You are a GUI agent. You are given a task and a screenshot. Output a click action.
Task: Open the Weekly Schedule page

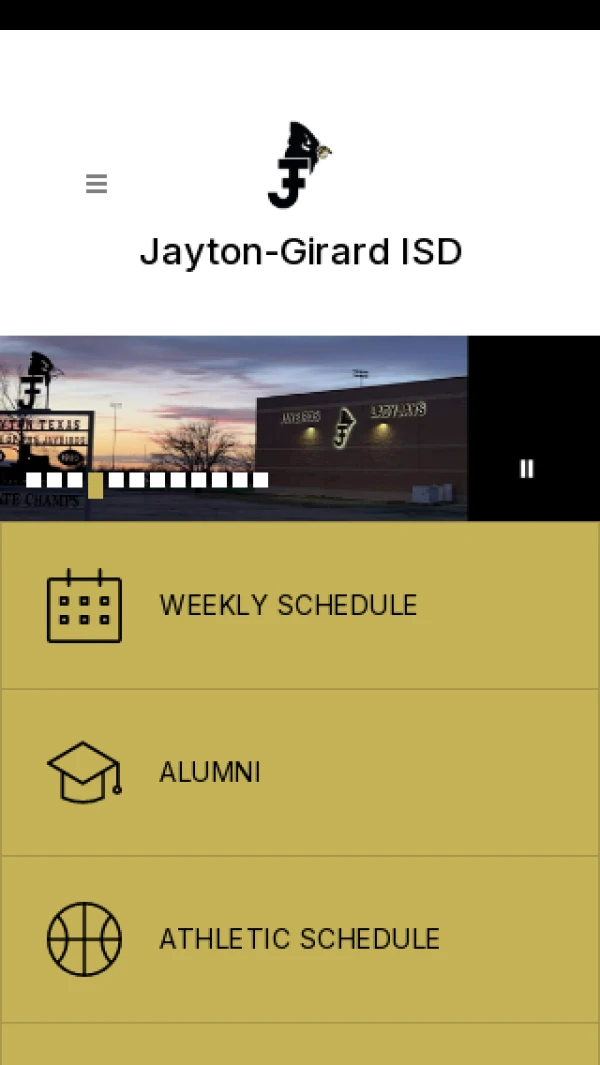pos(288,605)
